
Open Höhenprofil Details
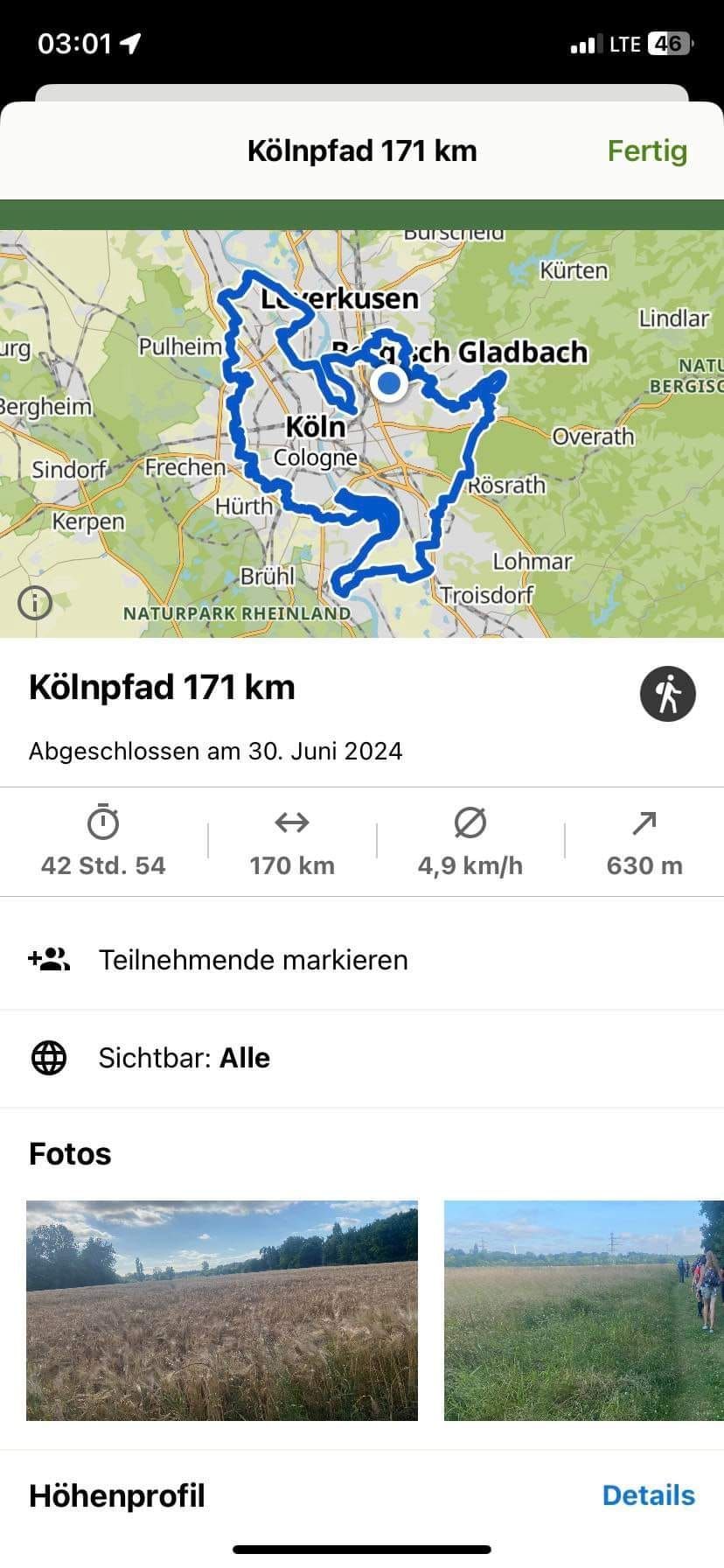click(648, 1495)
